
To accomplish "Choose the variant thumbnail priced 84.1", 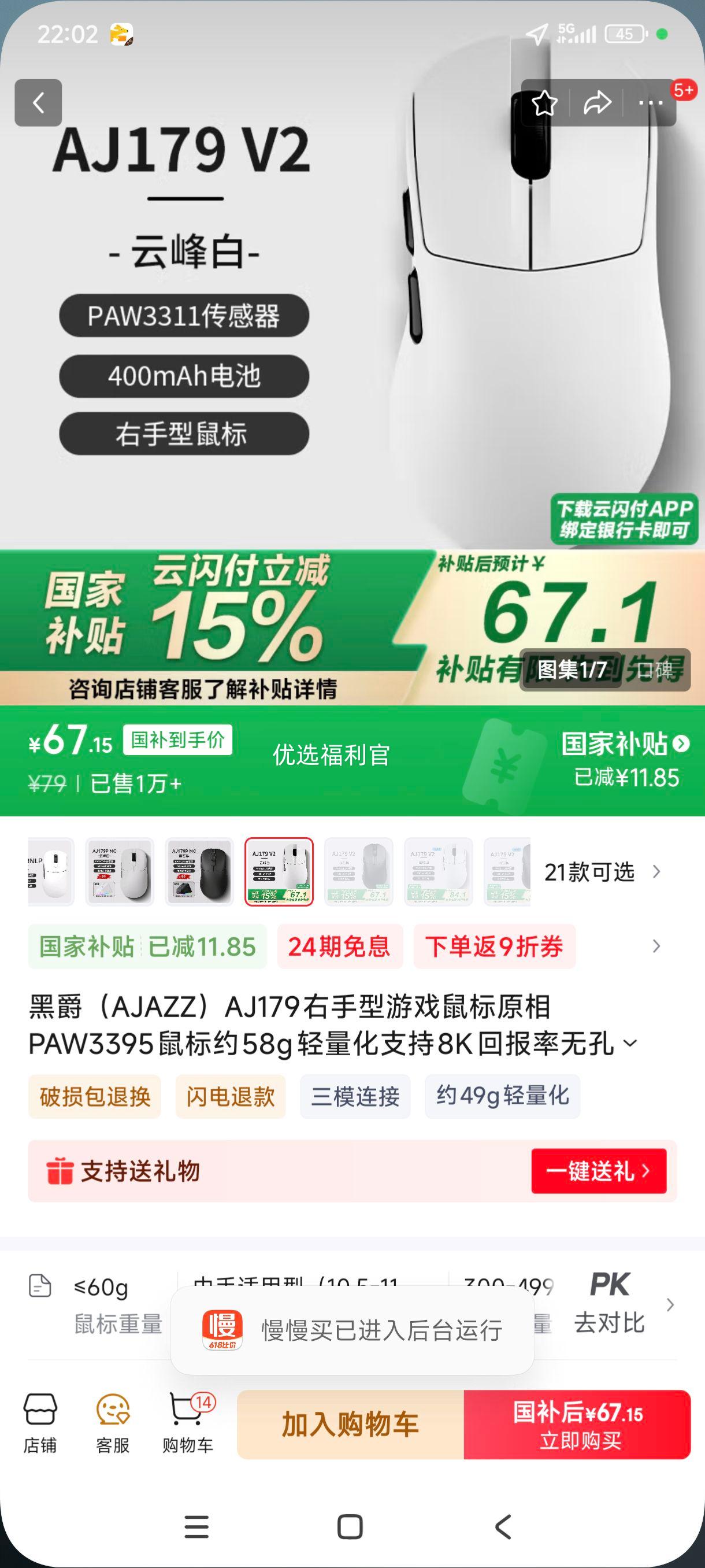I will (438, 872).
